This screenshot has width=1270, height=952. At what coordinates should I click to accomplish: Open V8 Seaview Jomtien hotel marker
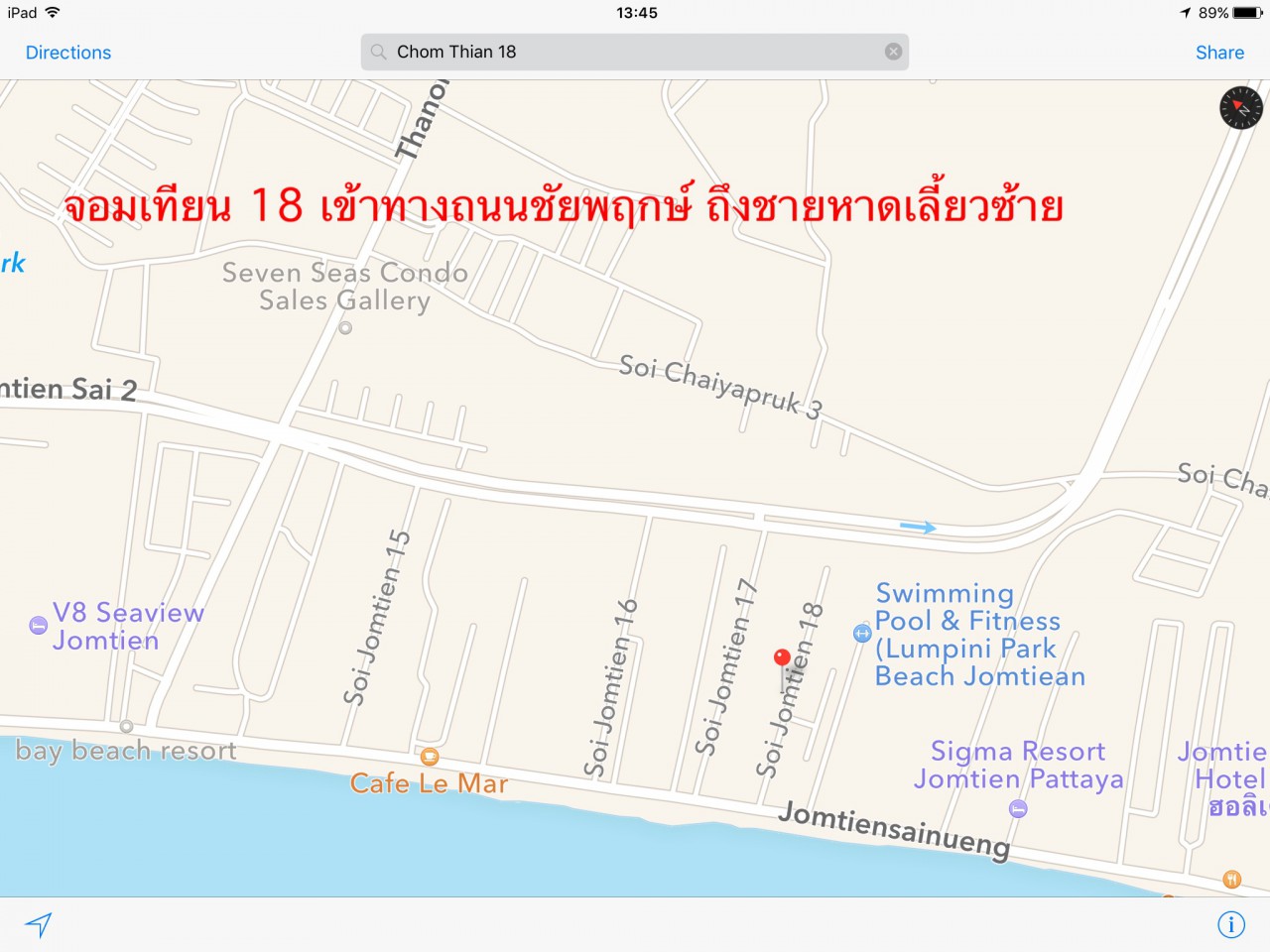38,625
